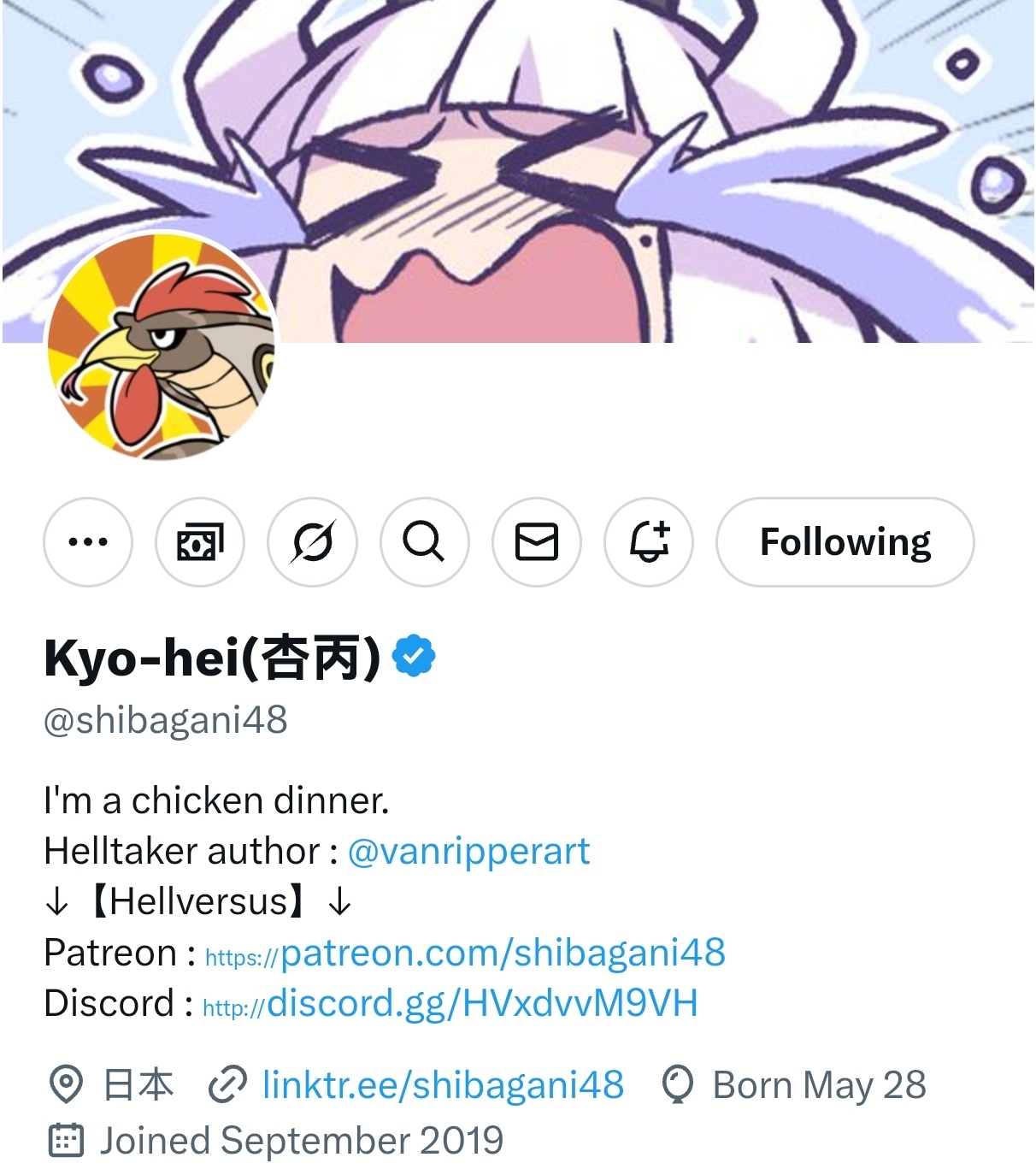Image resolution: width=1036 pixels, height=1169 pixels.
Task: Open the @vanripperart mention link
Action: 468,852
